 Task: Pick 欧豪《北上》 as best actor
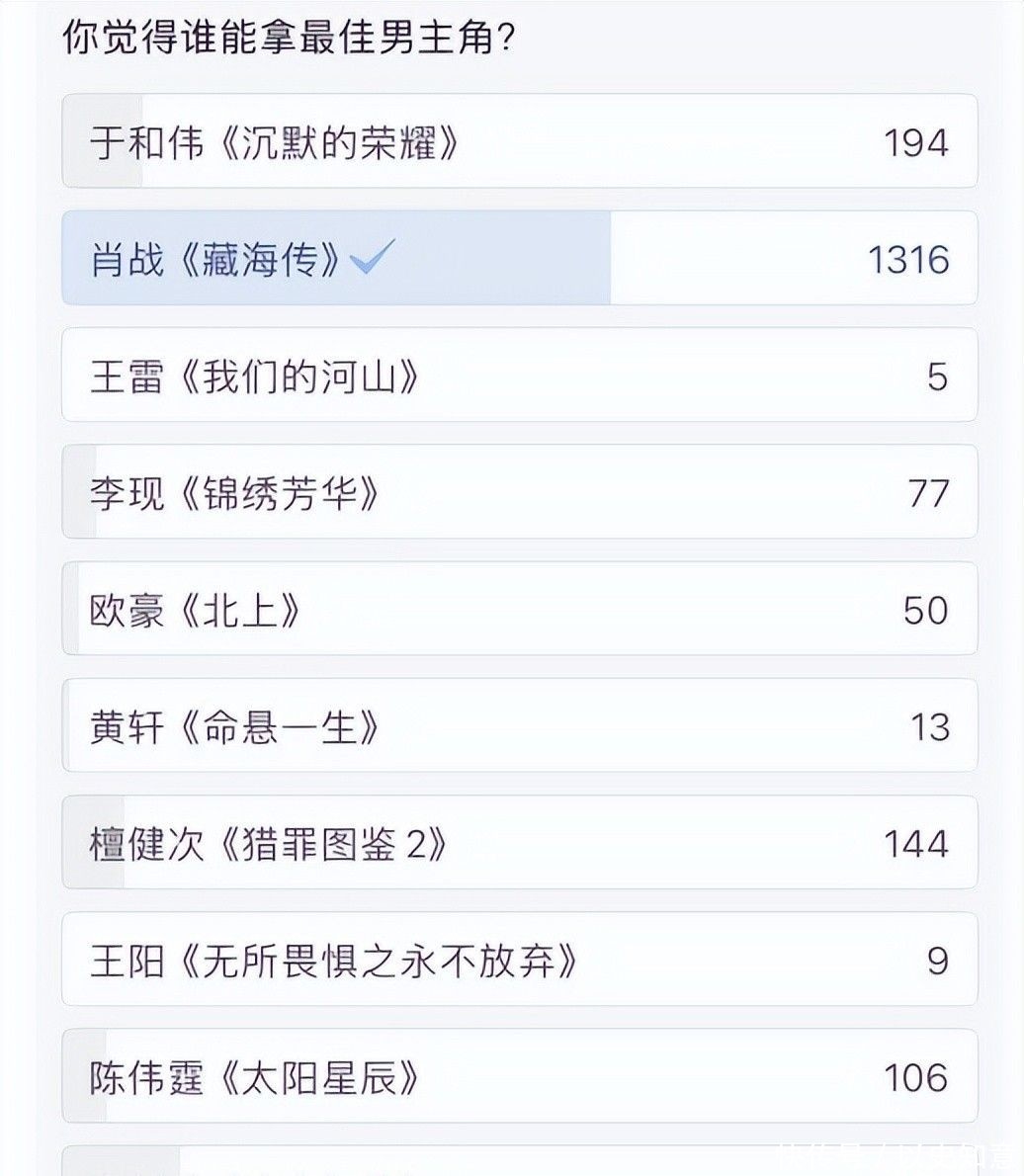coord(519,610)
